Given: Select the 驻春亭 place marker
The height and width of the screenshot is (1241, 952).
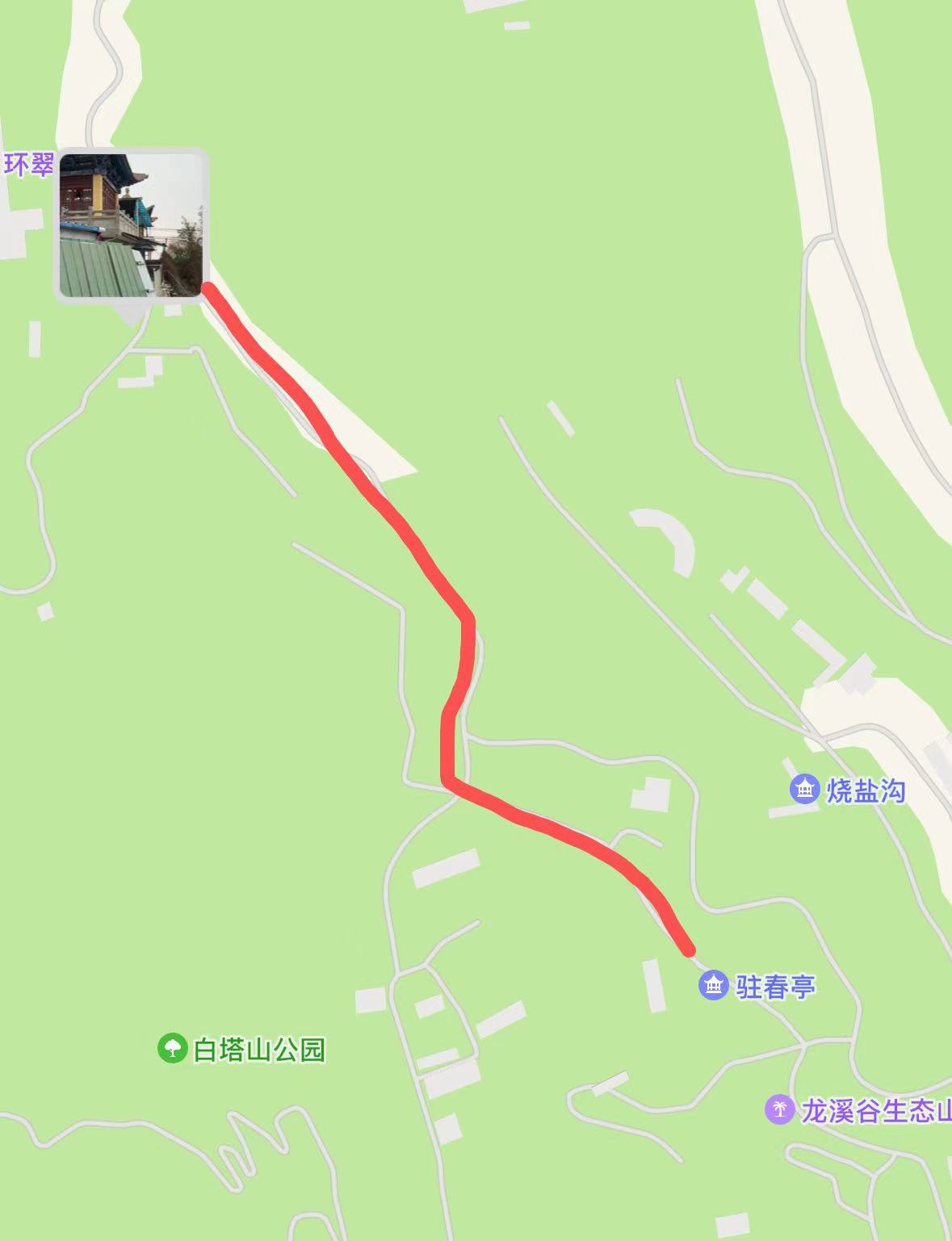Looking at the screenshot, I should point(714,986).
